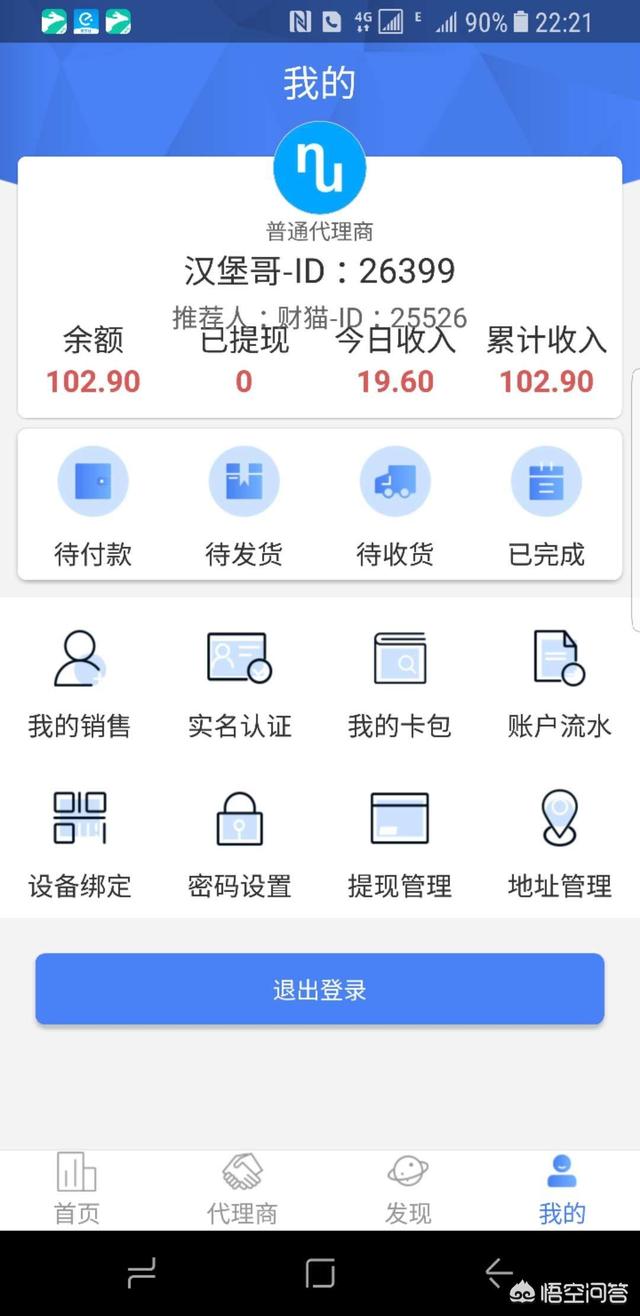
Task: Select the 我的 profile tab
Action: (x=562, y=1190)
